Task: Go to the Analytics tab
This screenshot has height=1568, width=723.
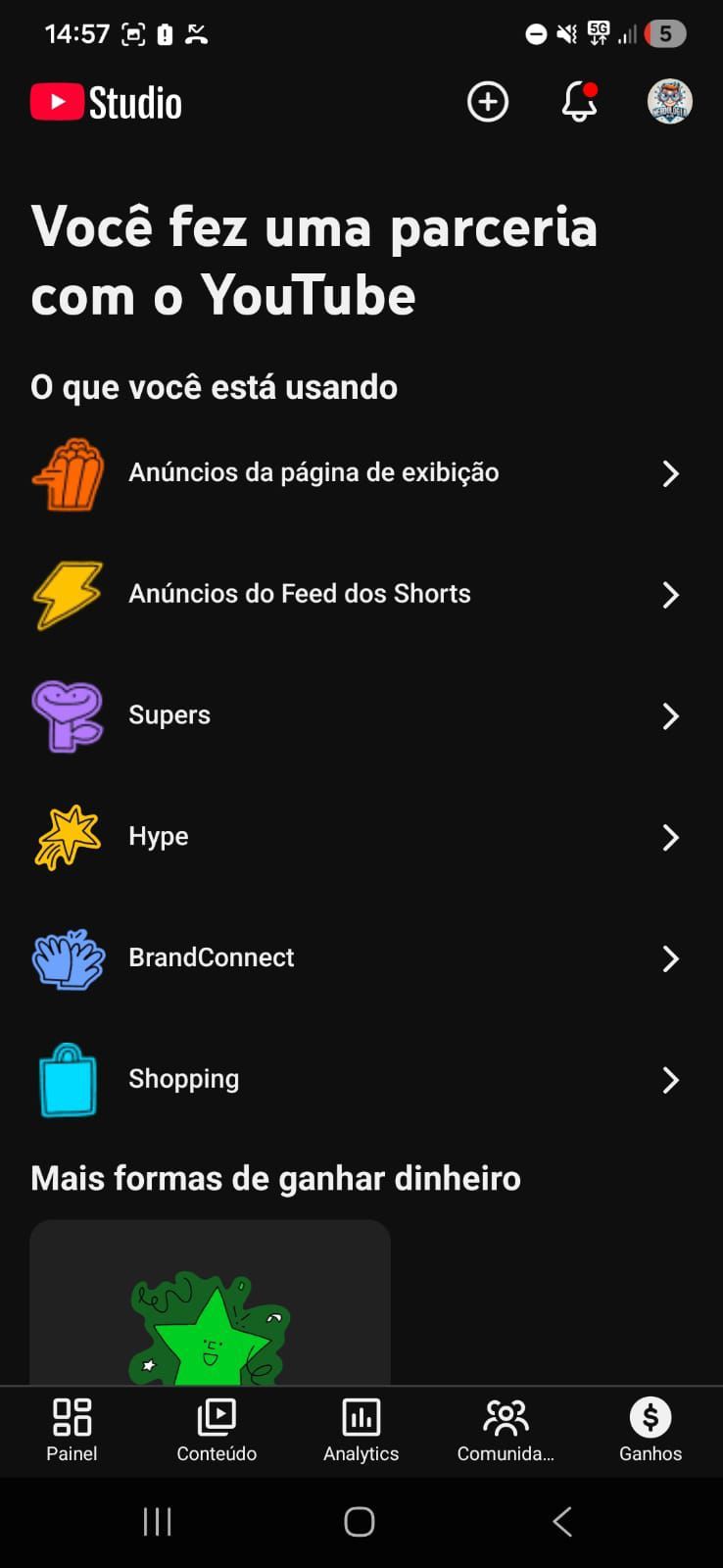Action: pos(361,1431)
